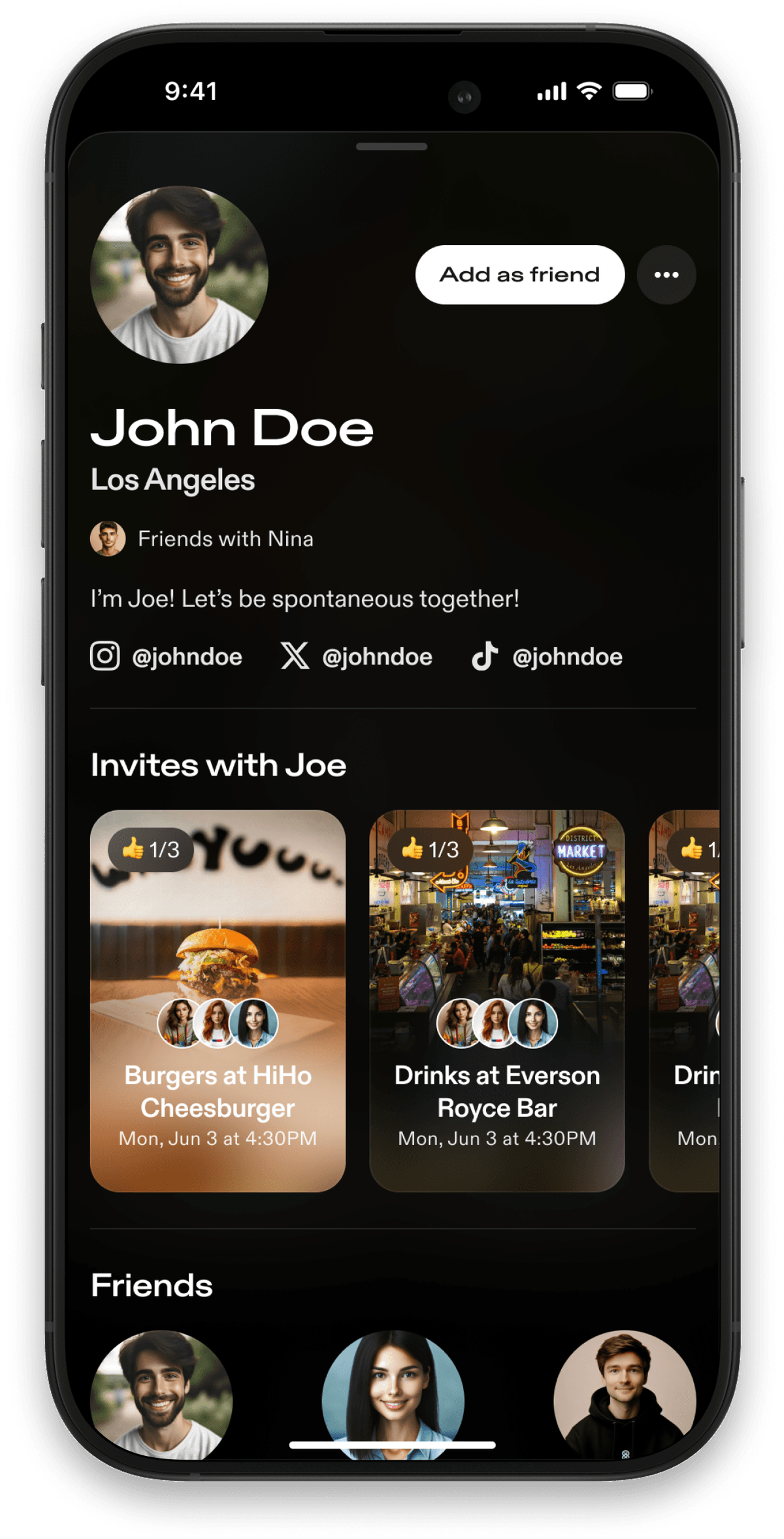
Task: Tap the Add as friend button
Action: click(519, 274)
